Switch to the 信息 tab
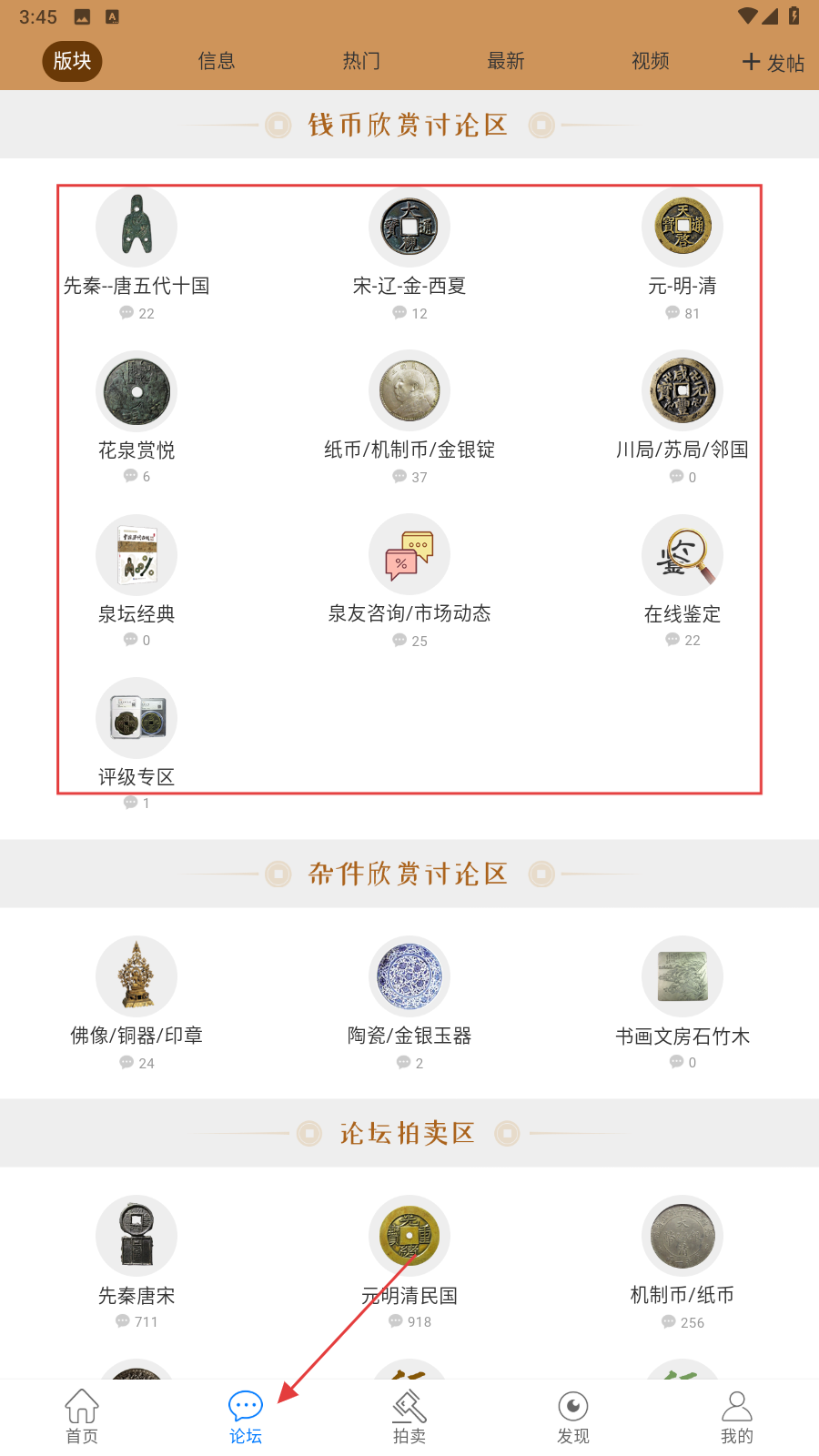Screen dimensions: 819x1456 [217, 61]
